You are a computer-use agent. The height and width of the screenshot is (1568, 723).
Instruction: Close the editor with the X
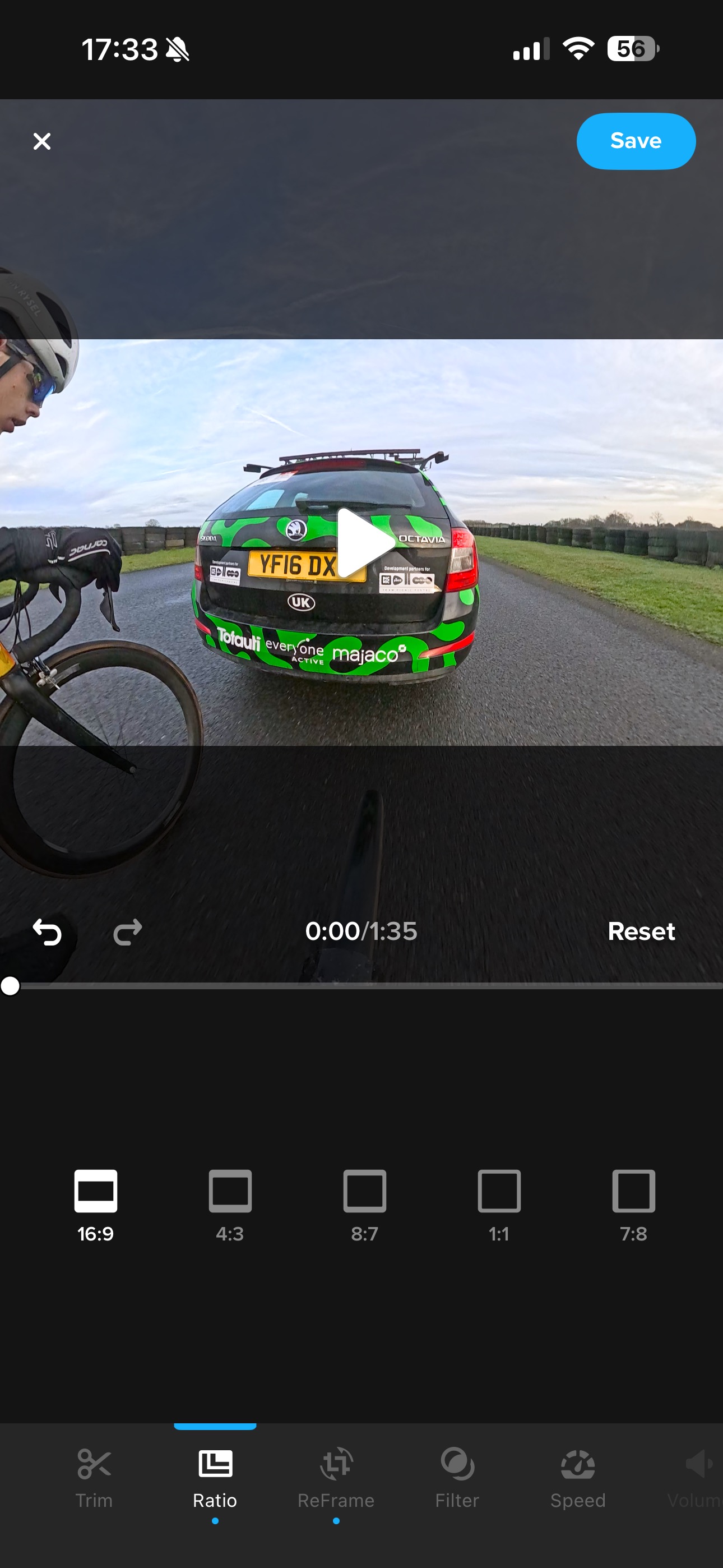point(41,141)
